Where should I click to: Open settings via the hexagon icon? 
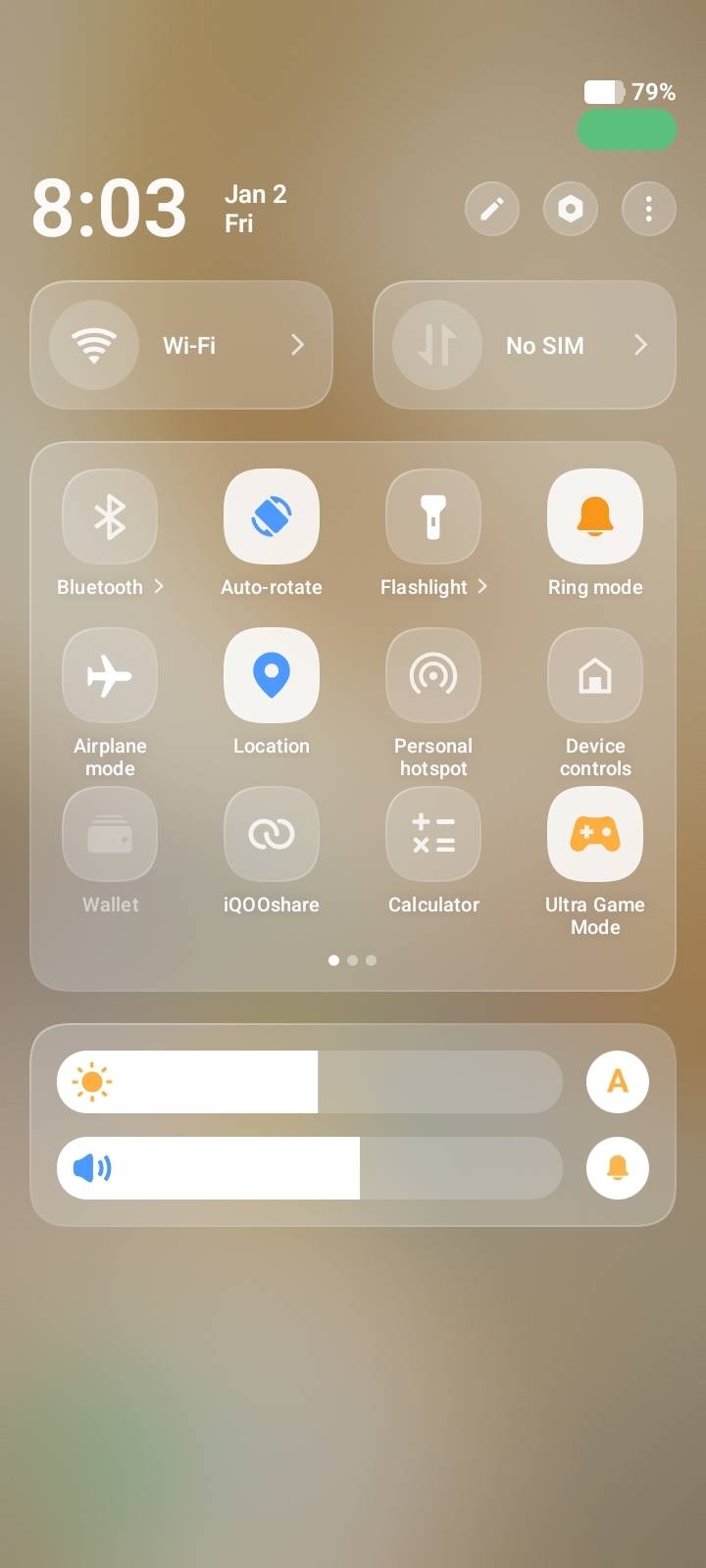click(x=571, y=209)
